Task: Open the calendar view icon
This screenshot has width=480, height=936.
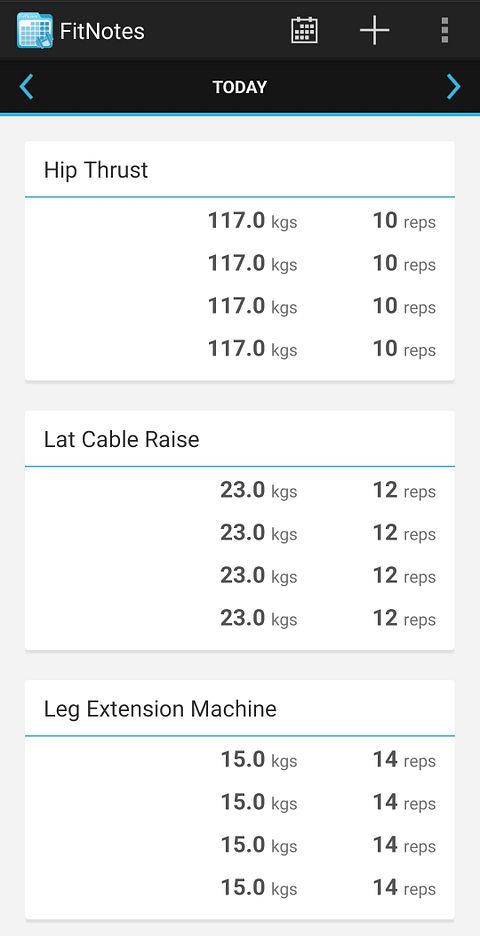Action: click(304, 30)
